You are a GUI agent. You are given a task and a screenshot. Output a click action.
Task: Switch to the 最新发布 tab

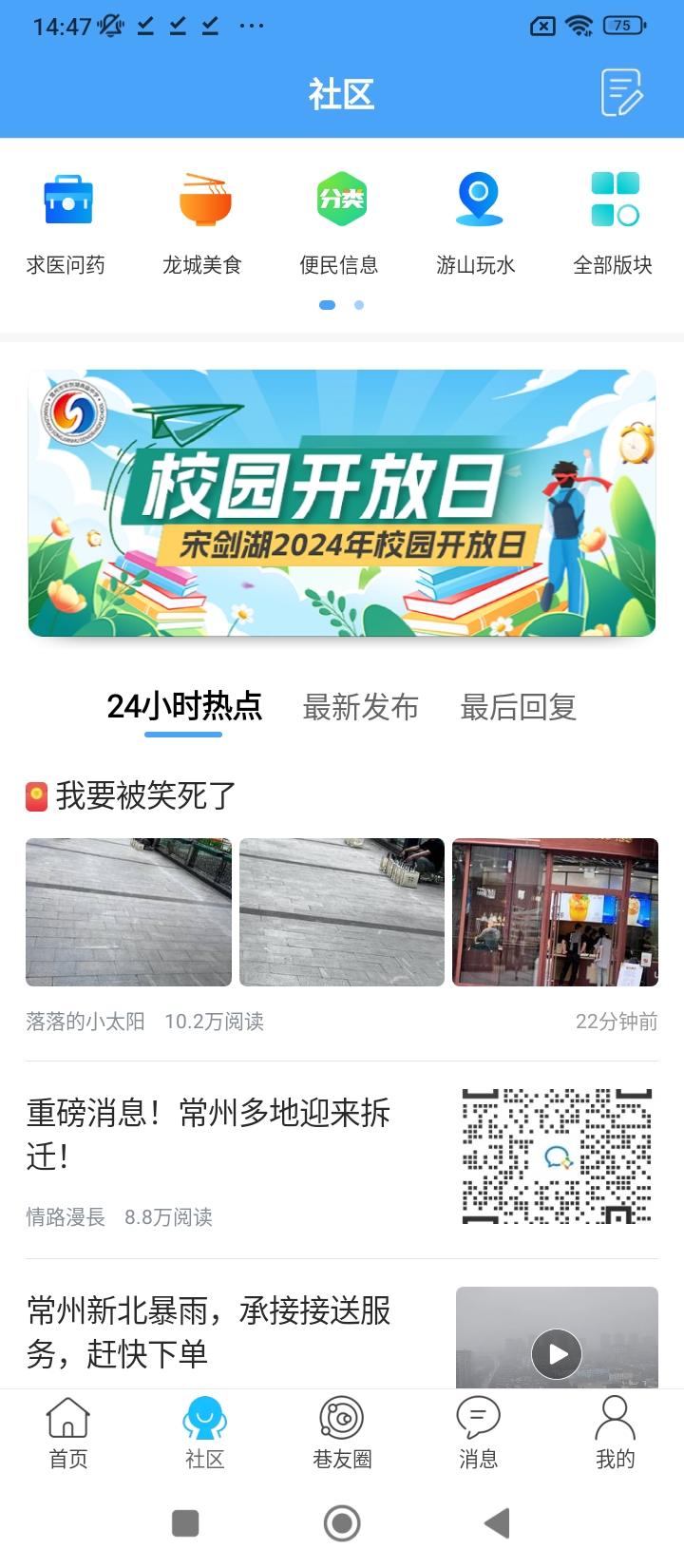point(361,708)
